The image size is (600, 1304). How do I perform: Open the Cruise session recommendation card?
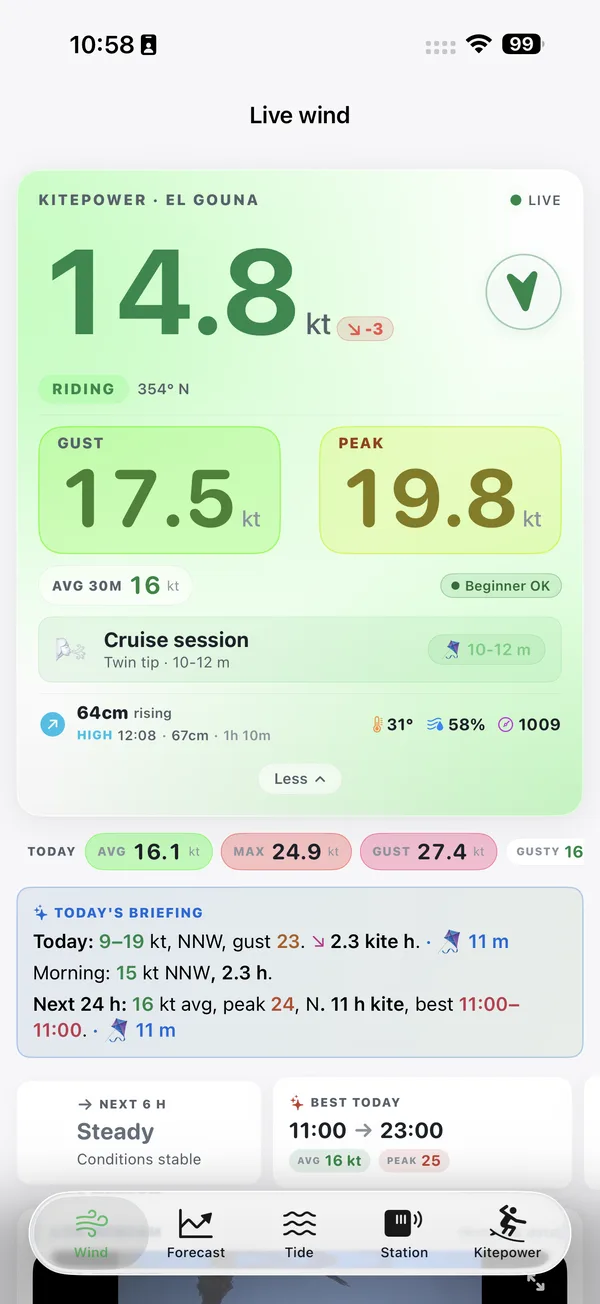tap(300, 650)
